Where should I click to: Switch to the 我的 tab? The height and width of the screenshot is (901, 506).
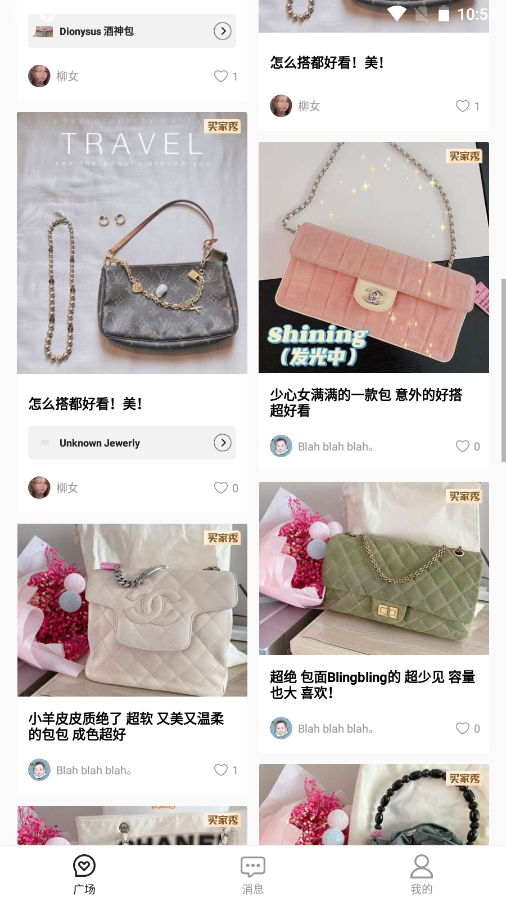point(421,874)
